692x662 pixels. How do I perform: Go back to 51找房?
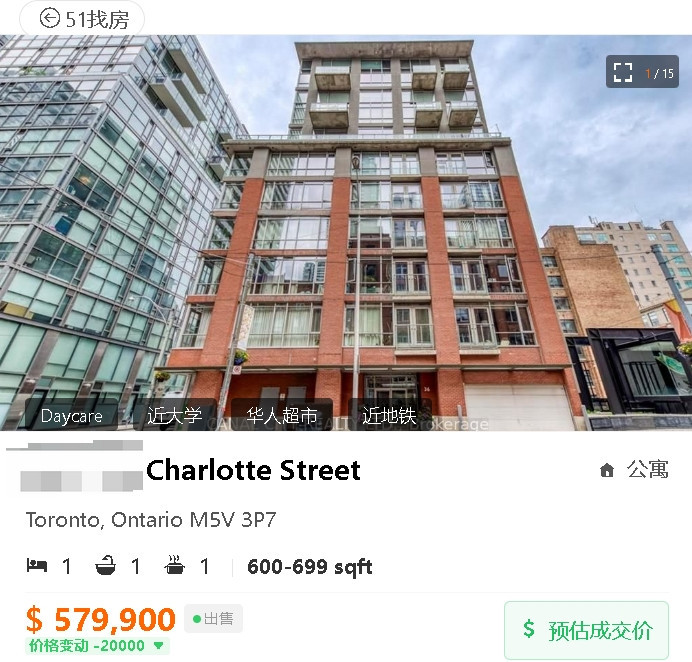coord(83,18)
